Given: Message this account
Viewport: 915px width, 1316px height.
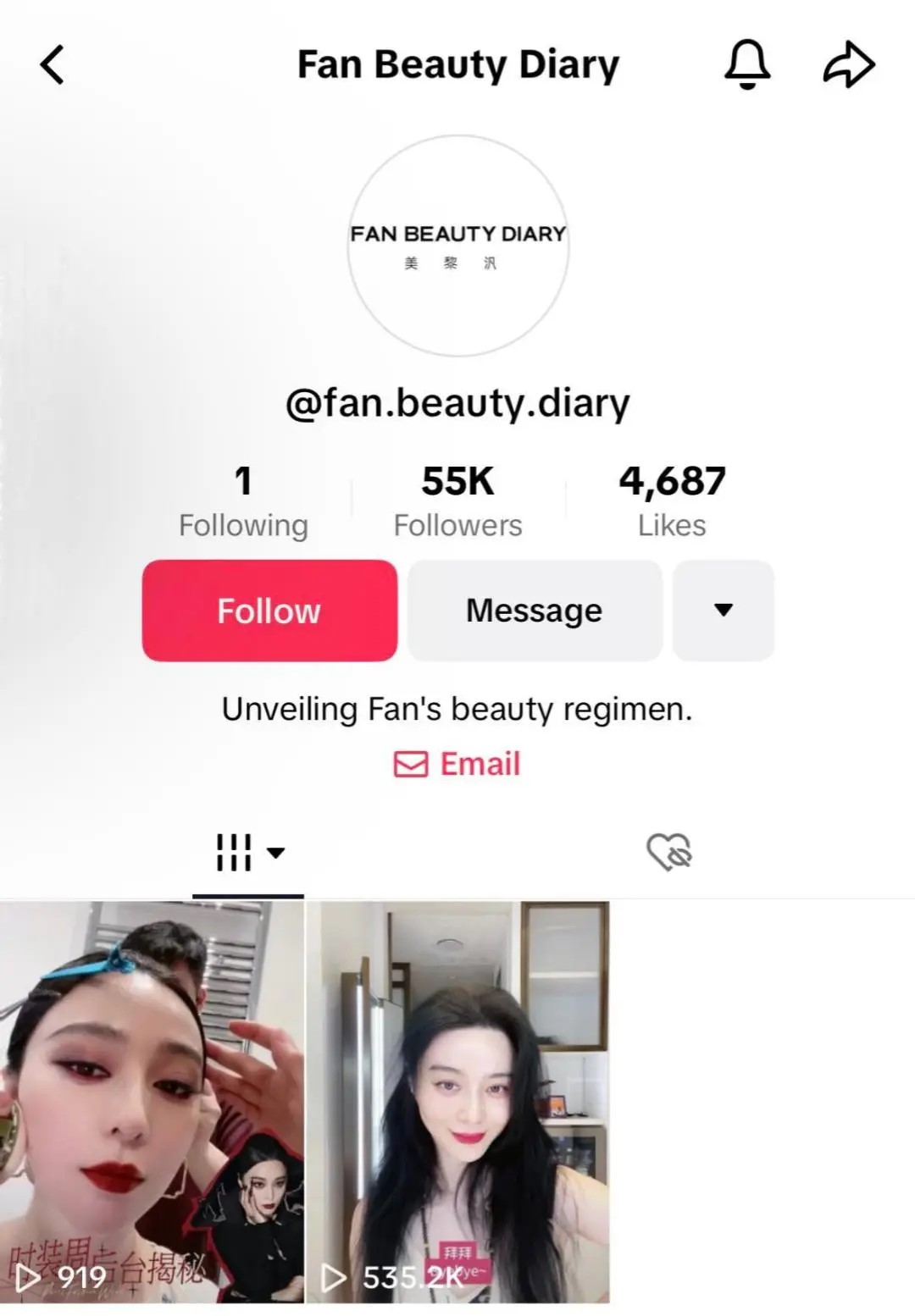Looking at the screenshot, I should pyautogui.click(x=535, y=611).
